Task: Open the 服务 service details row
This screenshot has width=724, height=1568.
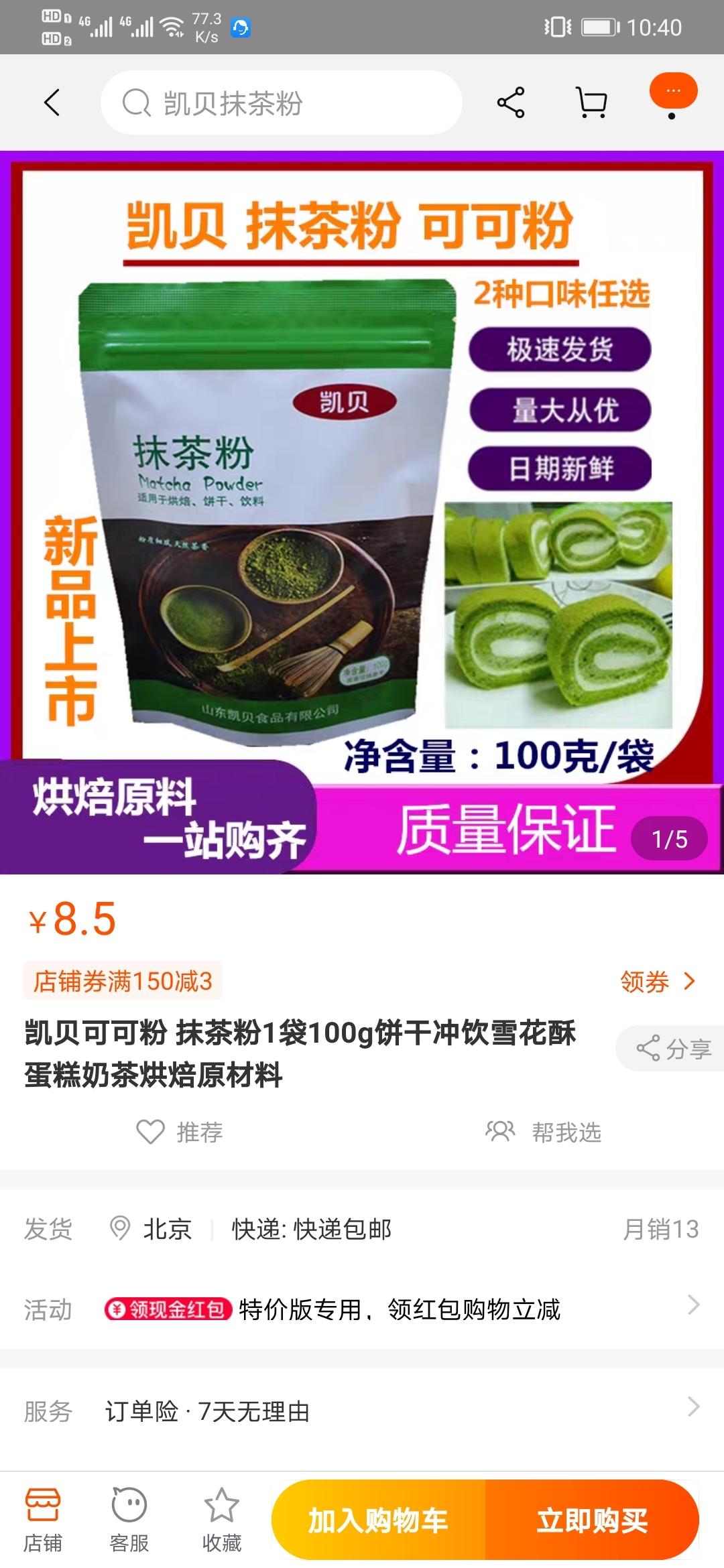Action: pos(362,1411)
